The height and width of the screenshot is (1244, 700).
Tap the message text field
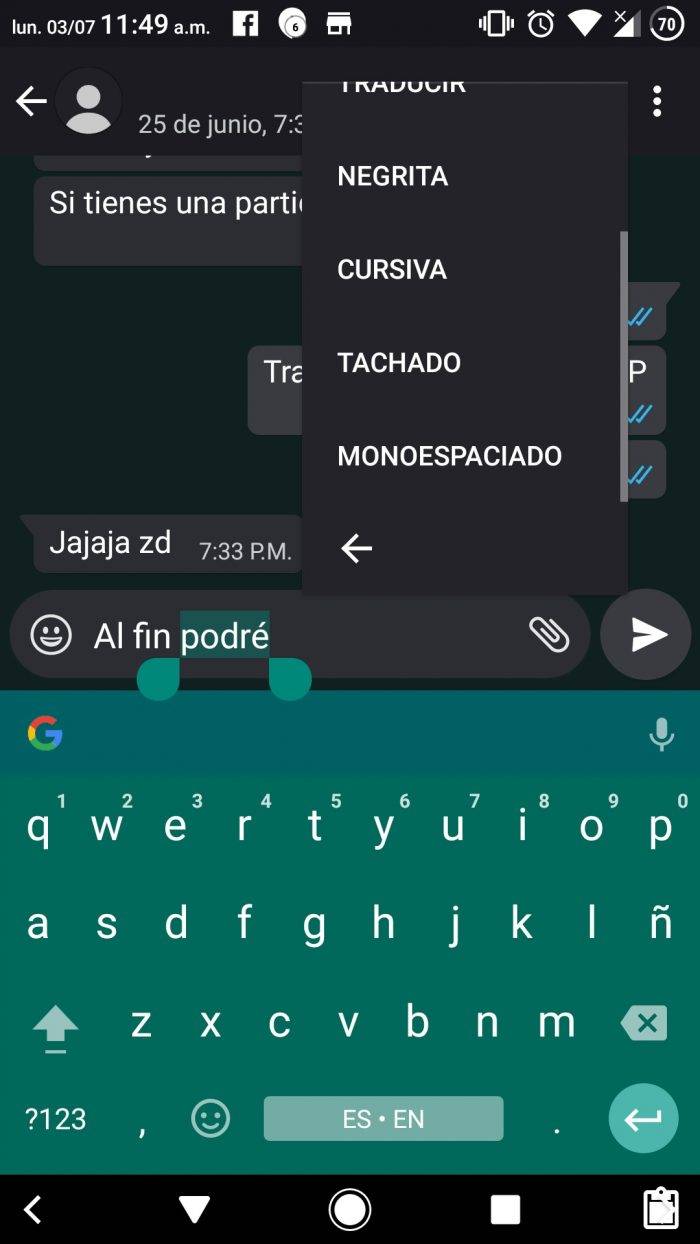[x=390, y=636]
